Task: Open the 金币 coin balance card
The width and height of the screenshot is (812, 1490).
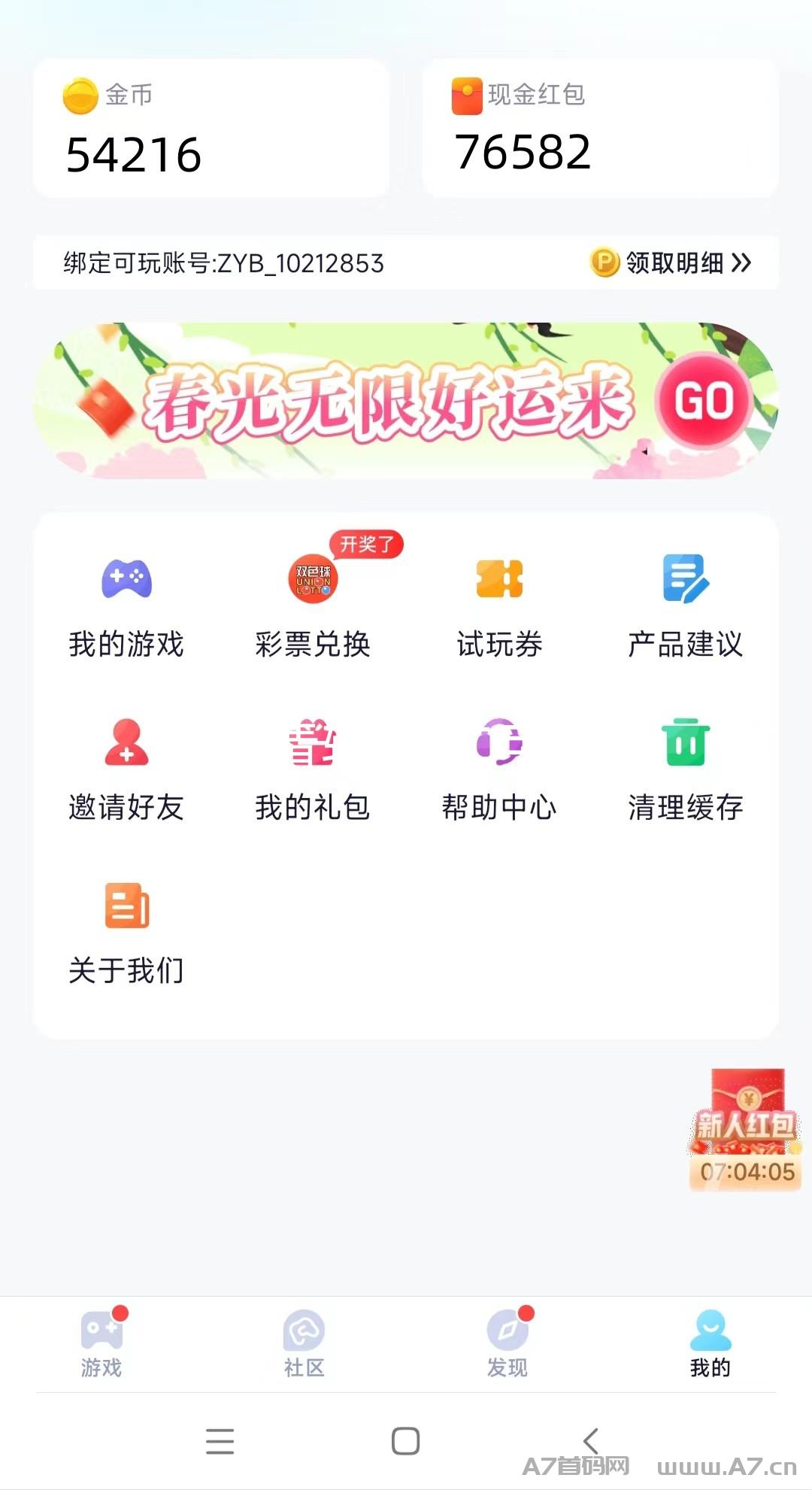Action: [211, 128]
